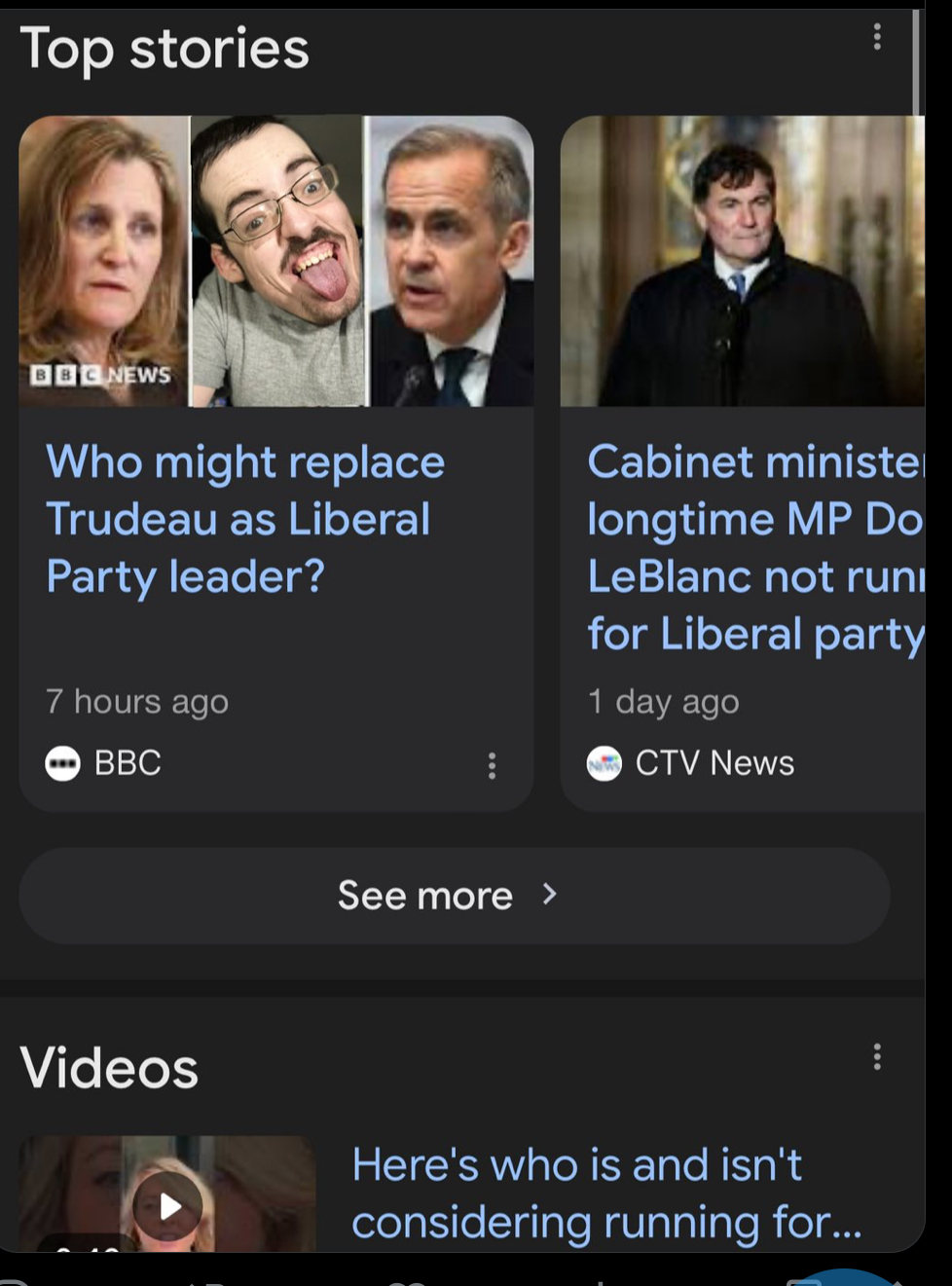This screenshot has width=952, height=1286.
Task: Play the video thumbnail under Videos
Action: point(168,1204)
